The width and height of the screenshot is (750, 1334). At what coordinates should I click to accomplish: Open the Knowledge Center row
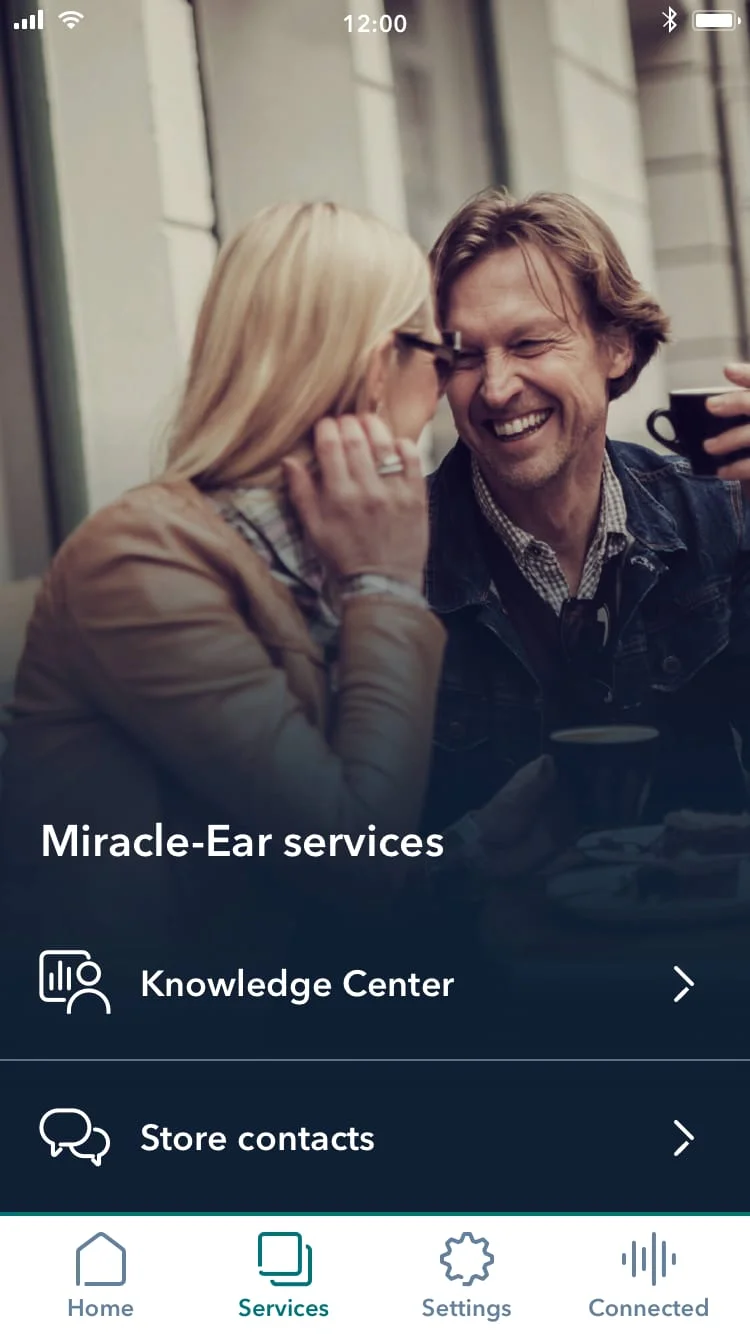374,984
